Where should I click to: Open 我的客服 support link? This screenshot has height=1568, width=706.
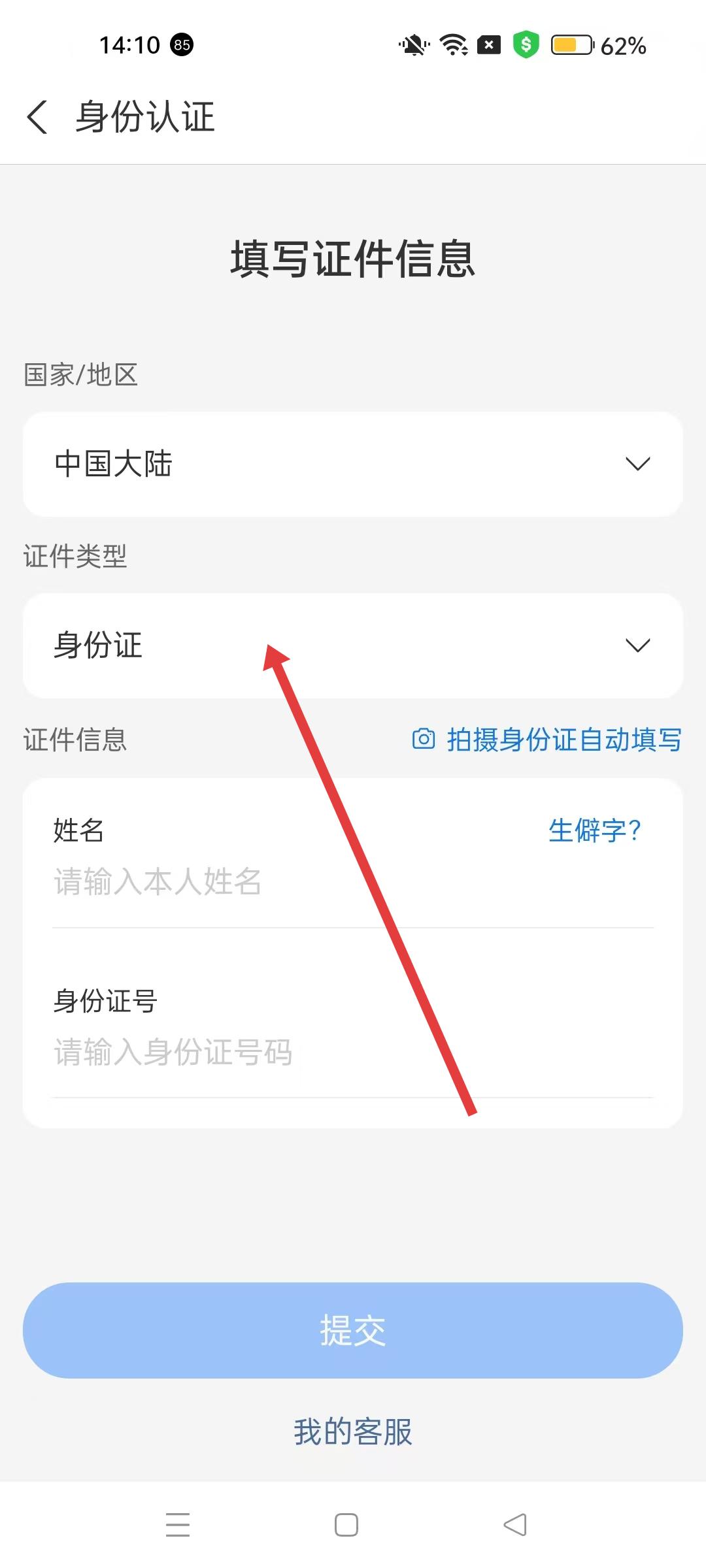click(353, 1432)
